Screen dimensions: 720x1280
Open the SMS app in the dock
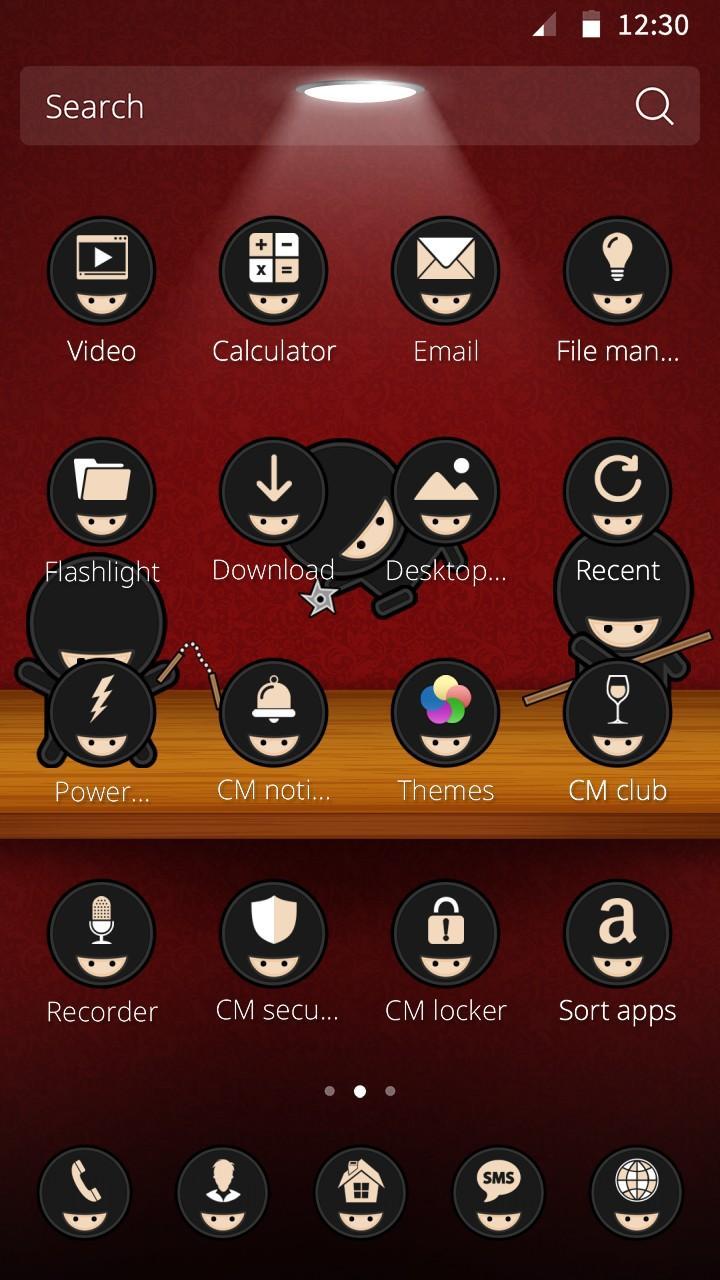[x=498, y=1192]
